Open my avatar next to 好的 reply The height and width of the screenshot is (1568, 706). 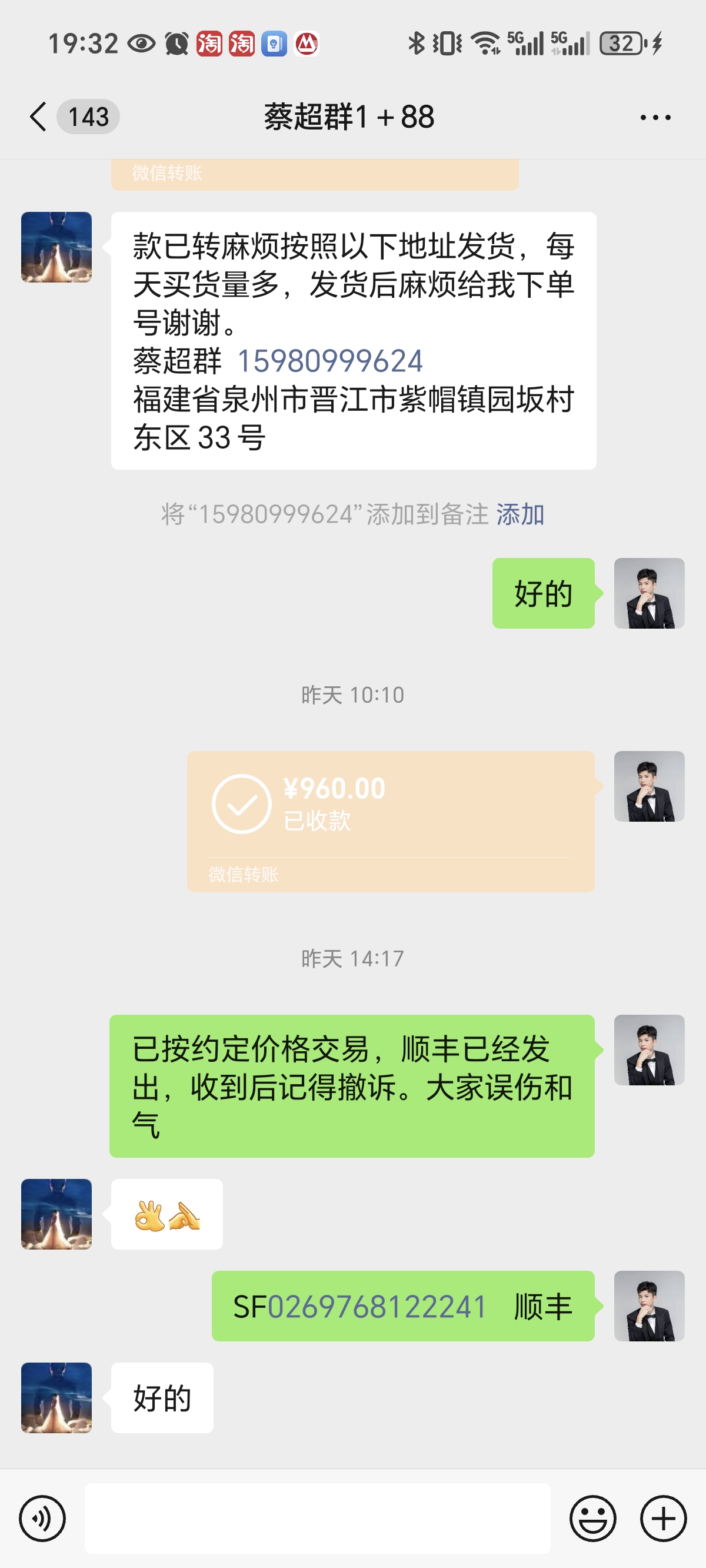coord(650,593)
